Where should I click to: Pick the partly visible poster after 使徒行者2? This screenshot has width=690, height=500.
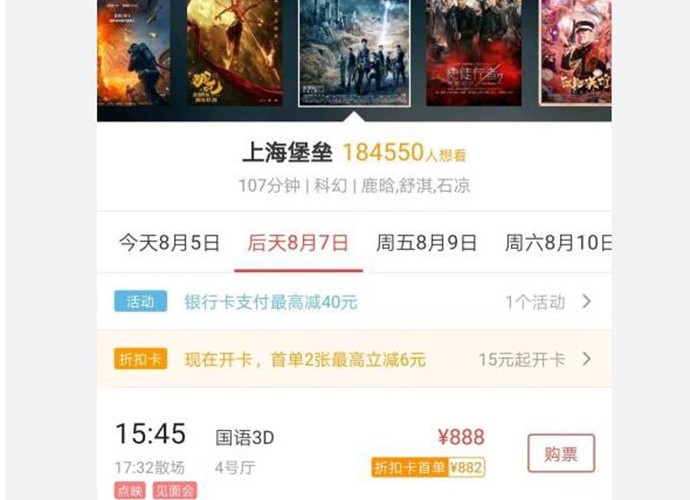click(576, 50)
